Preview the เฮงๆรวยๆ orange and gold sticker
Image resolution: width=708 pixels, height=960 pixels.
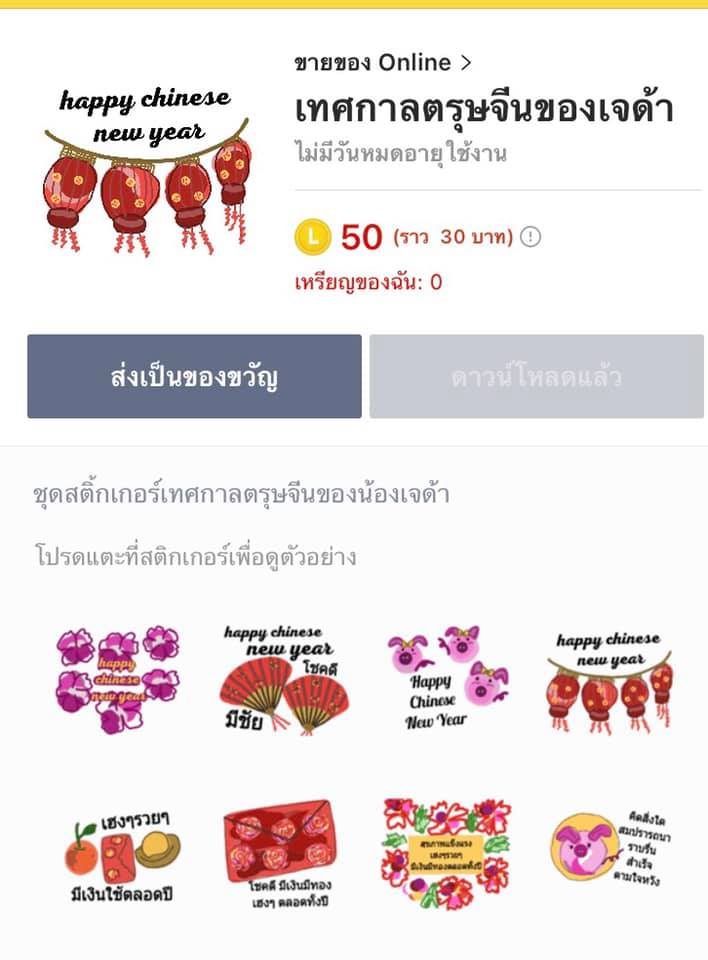pyautogui.click(x=119, y=856)
